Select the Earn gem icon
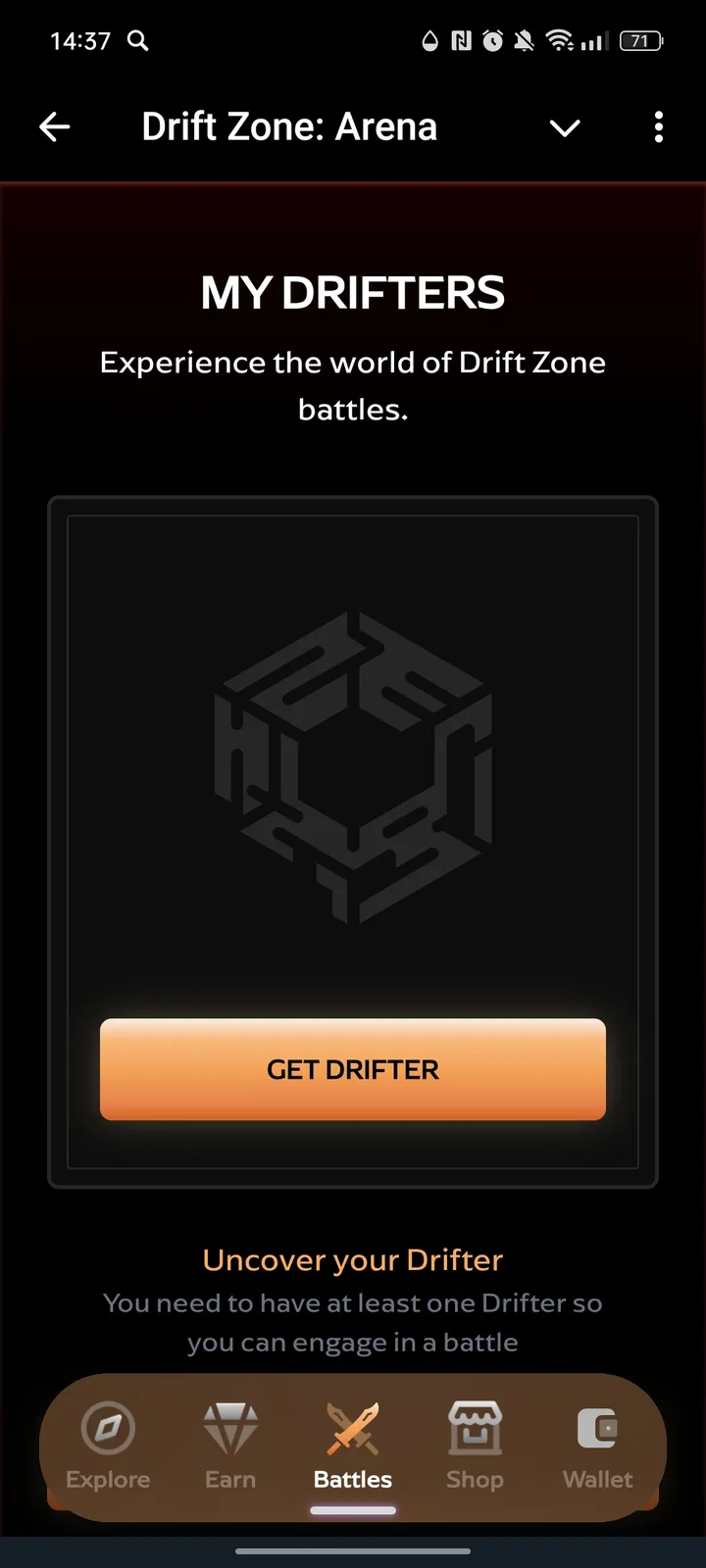Screen dimensions: 706x1568 tap(229, 1427)
